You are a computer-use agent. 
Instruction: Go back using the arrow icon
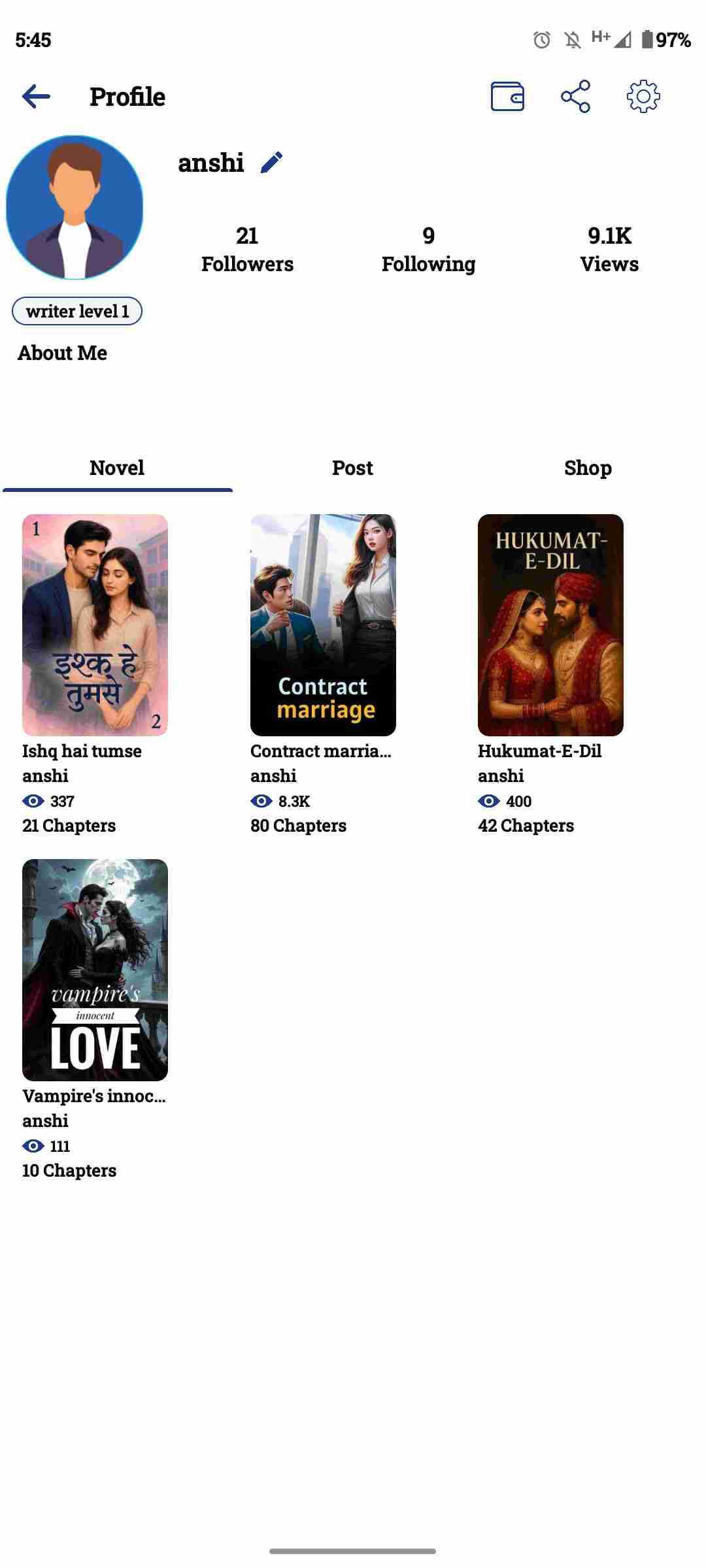[36, 97]
